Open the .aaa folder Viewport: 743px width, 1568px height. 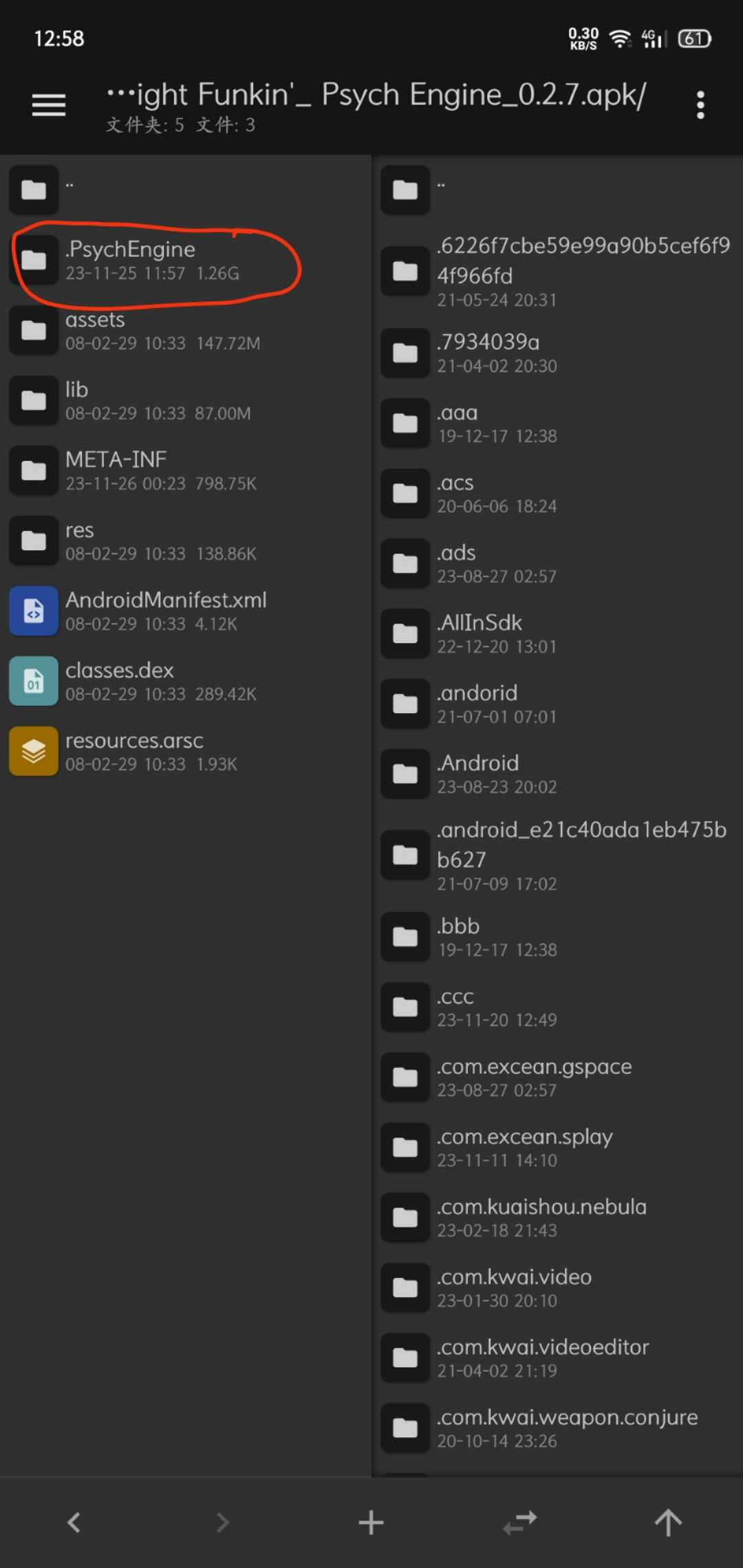point(457,423)
